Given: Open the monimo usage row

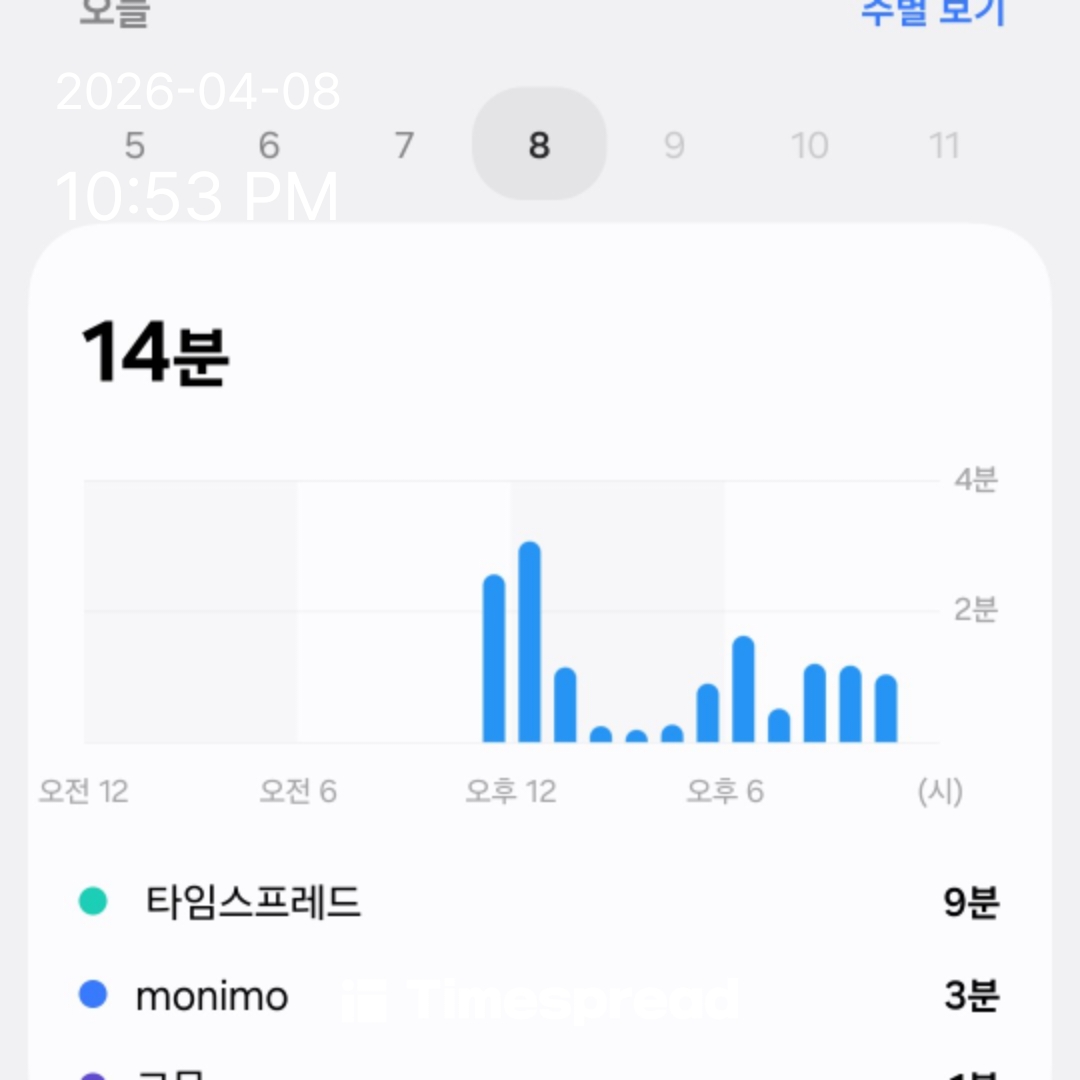Looking at the screenshot, I should pyautogui.click(x=539, y=996).
